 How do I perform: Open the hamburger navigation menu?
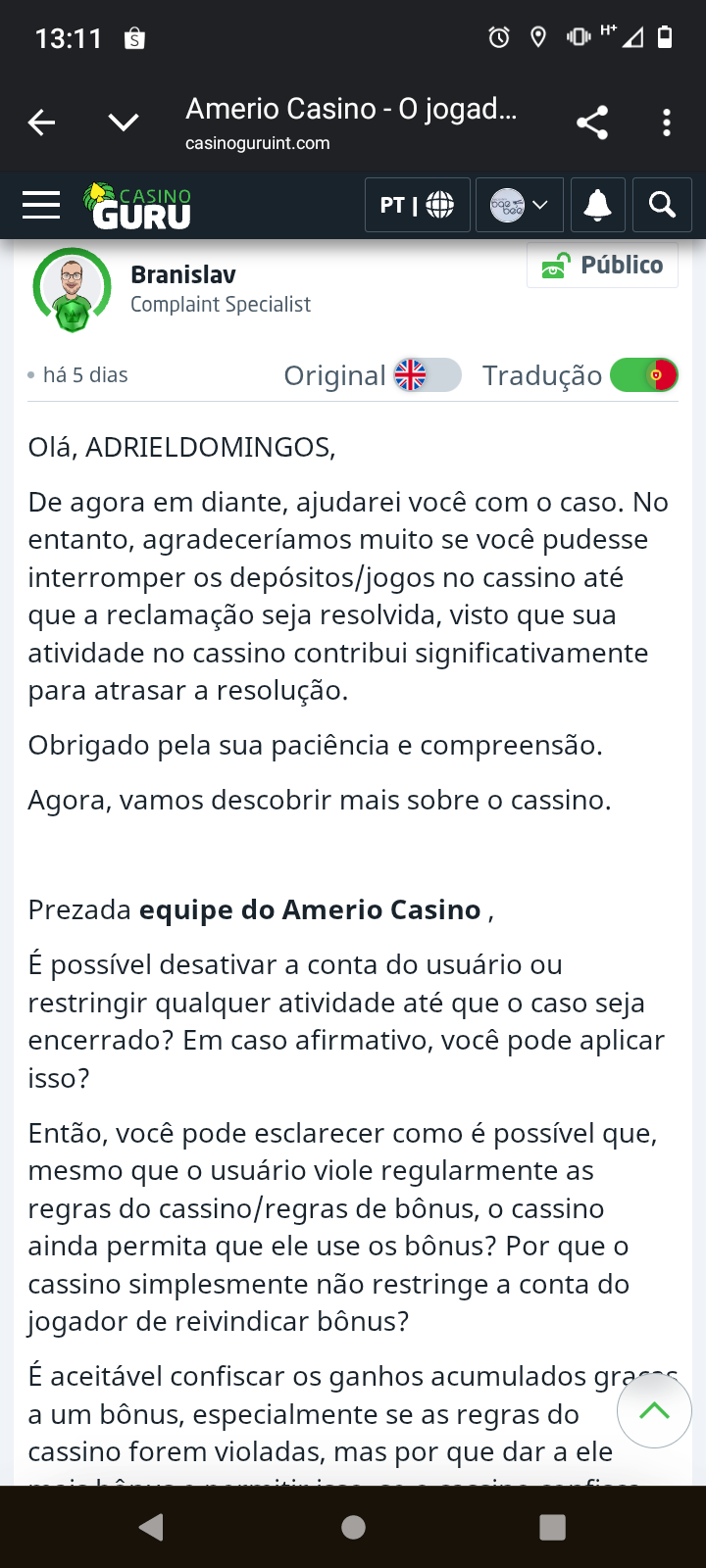[41, 205]
